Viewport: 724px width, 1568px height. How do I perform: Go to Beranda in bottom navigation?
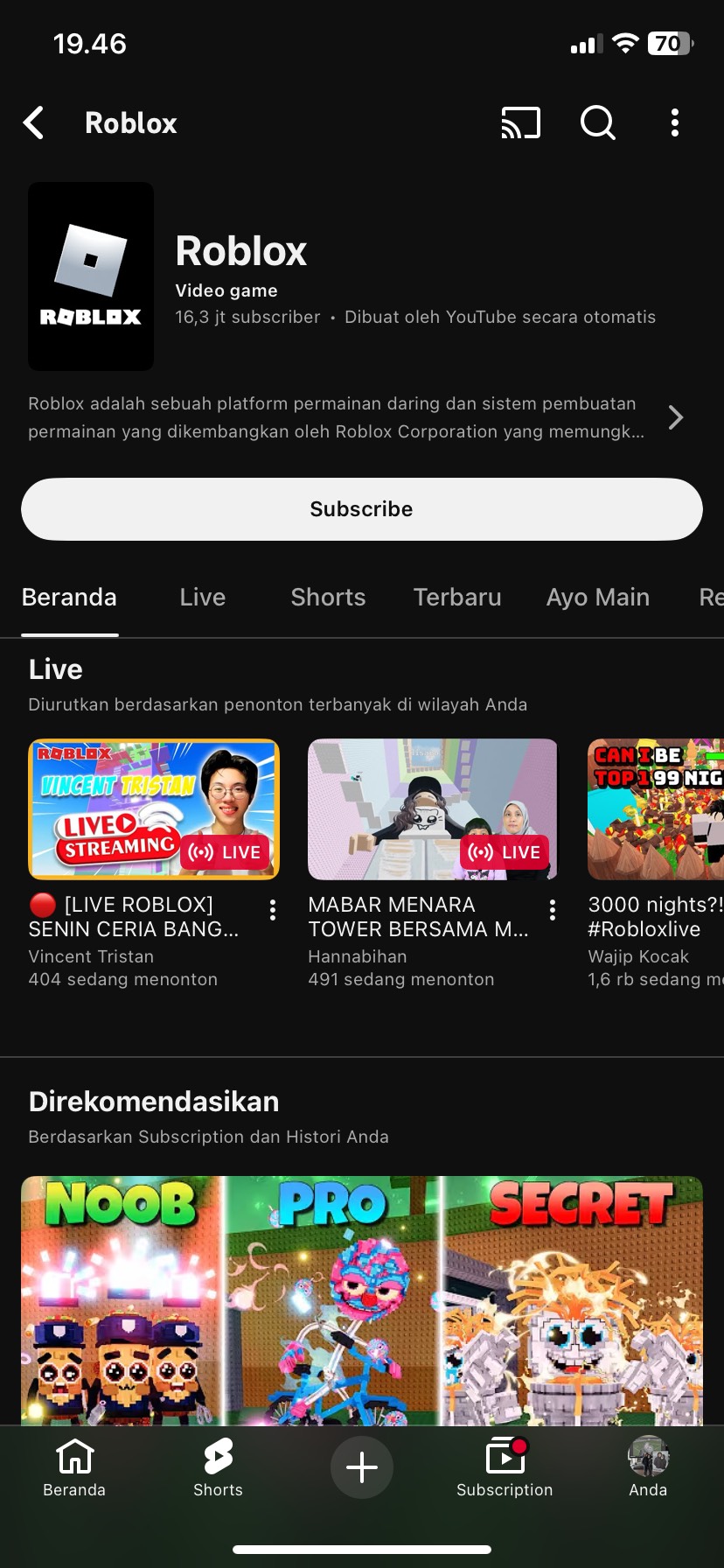(74, 1466)
